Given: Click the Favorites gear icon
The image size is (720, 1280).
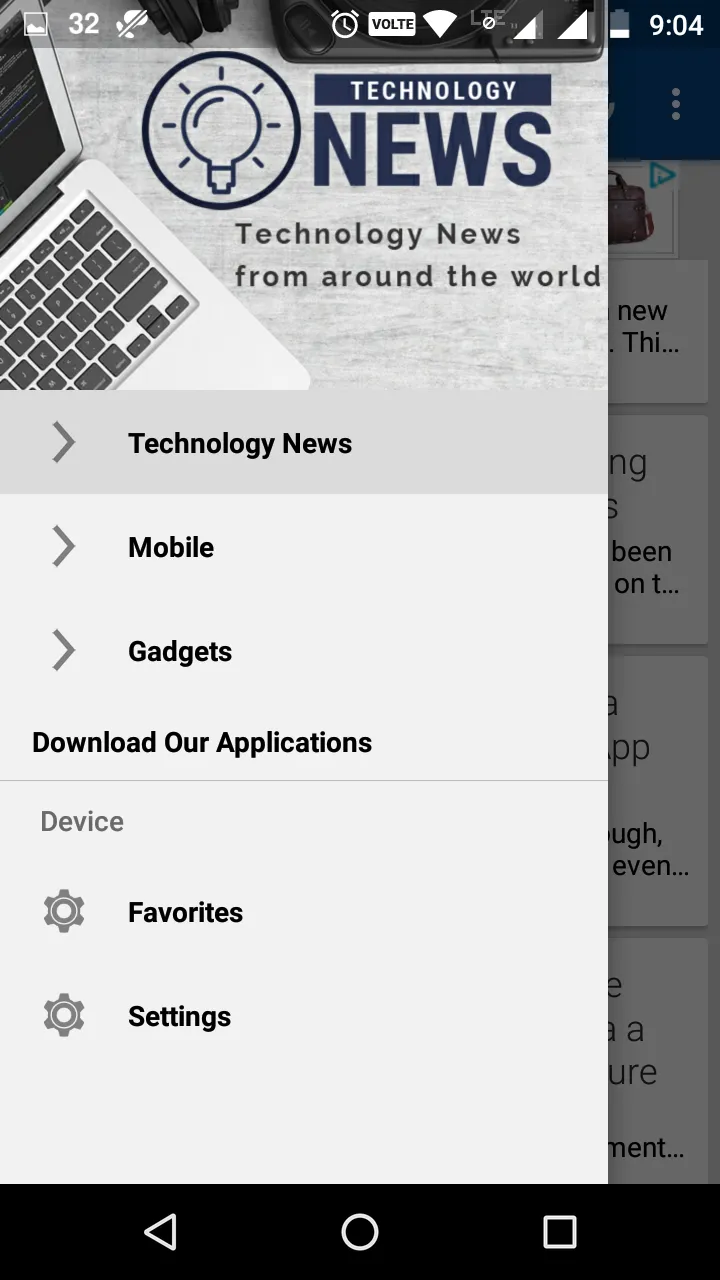Looking at the screenshot, I should tap(63, 911).
